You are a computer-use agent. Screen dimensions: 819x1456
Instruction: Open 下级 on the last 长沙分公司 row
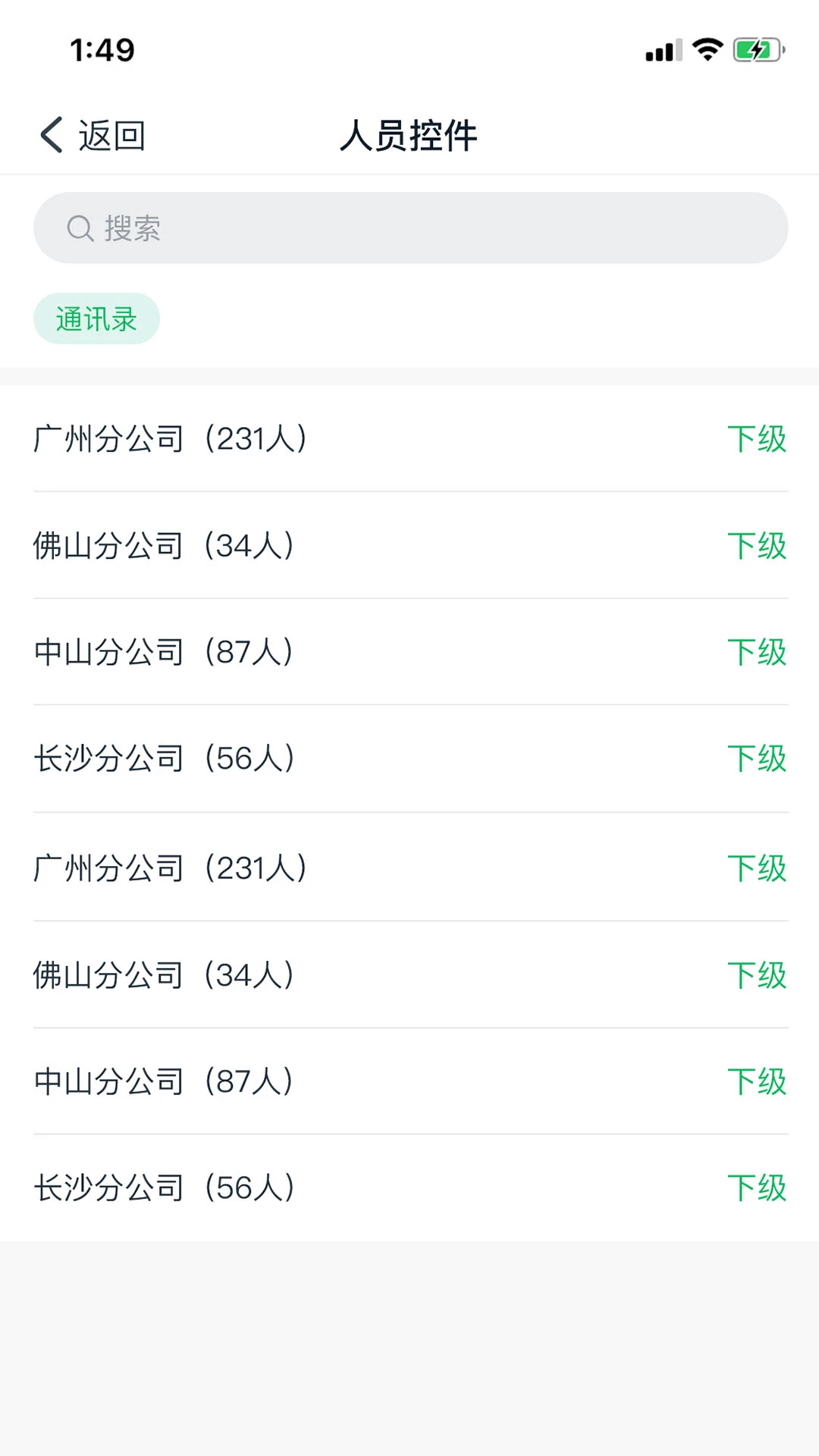click(x=757, y=1187)
